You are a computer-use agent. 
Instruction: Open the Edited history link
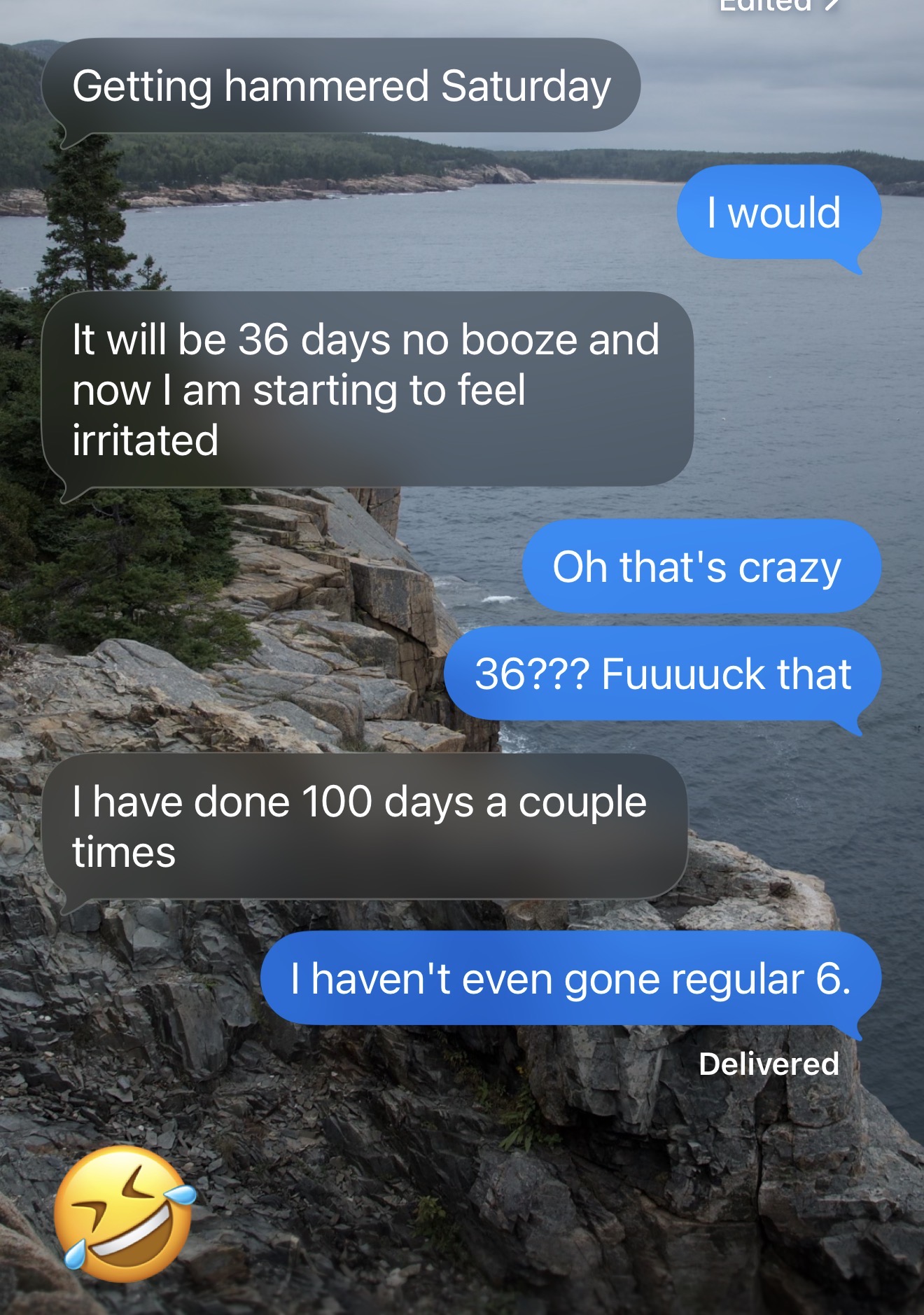tap(778, 6)
